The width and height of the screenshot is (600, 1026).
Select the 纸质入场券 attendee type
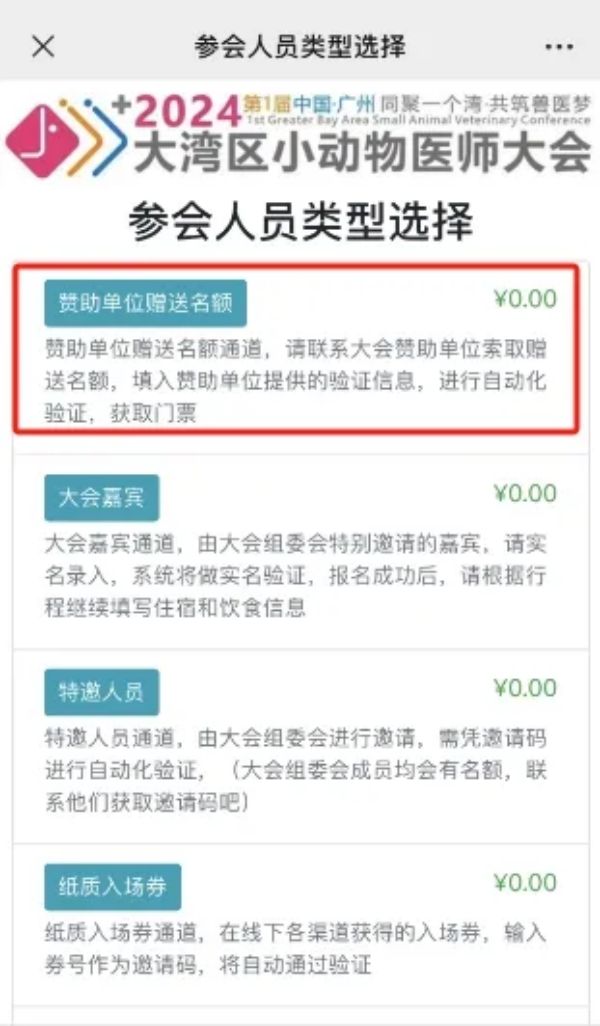(113, 886)
